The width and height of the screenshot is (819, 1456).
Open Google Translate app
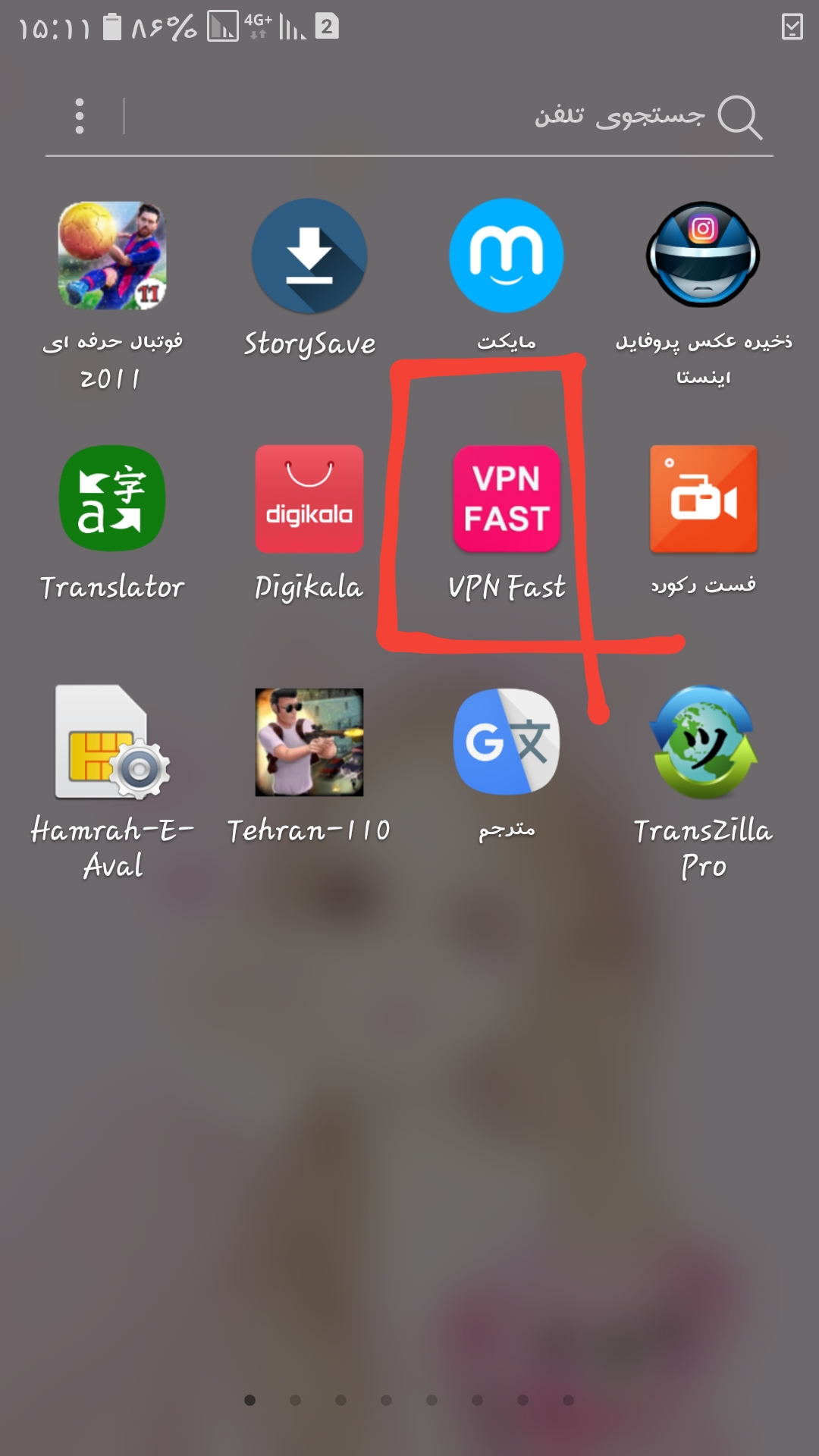pyautogui.click(x=506, y=742)
